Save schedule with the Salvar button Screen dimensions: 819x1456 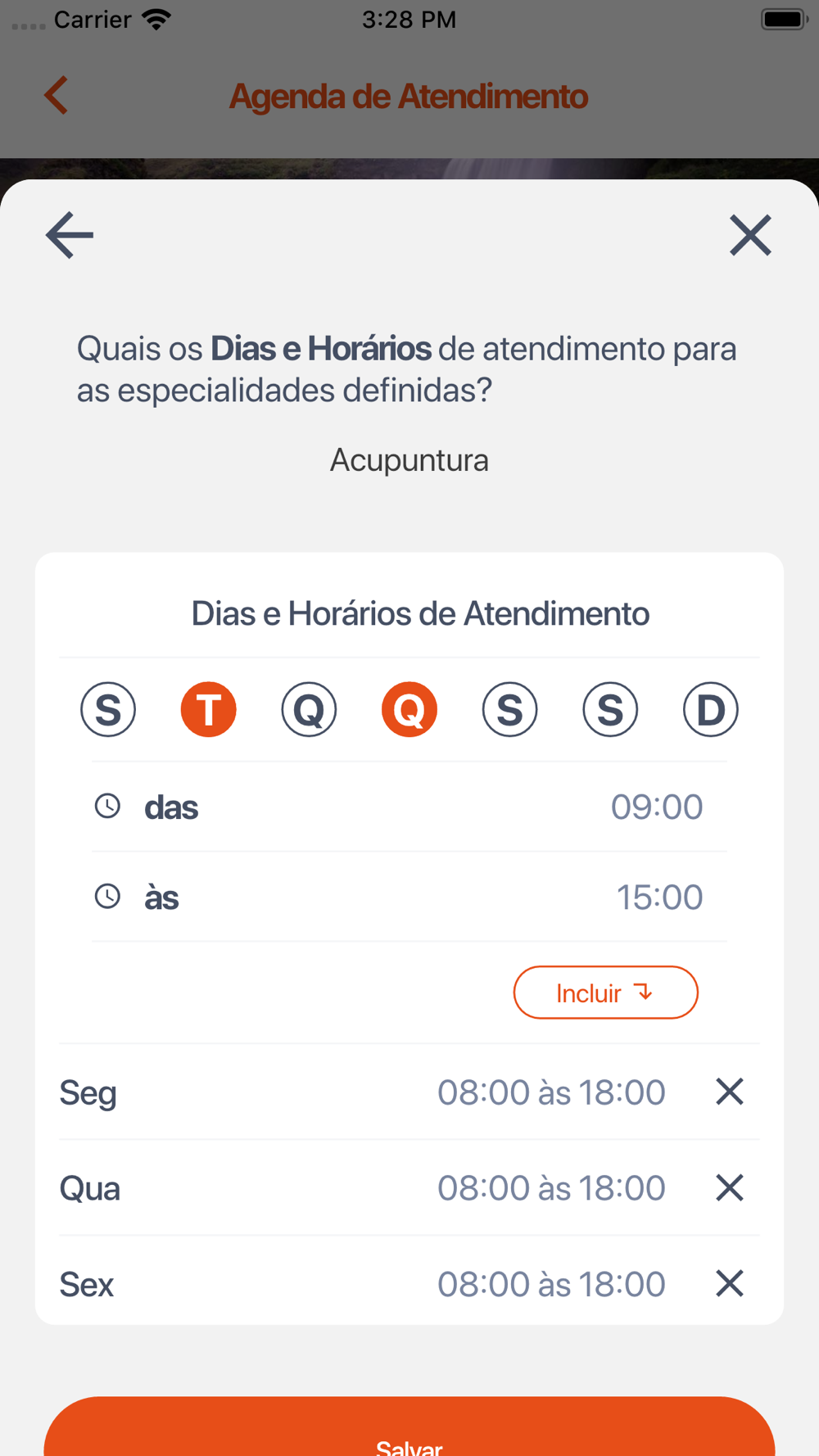click(409, 1429)
